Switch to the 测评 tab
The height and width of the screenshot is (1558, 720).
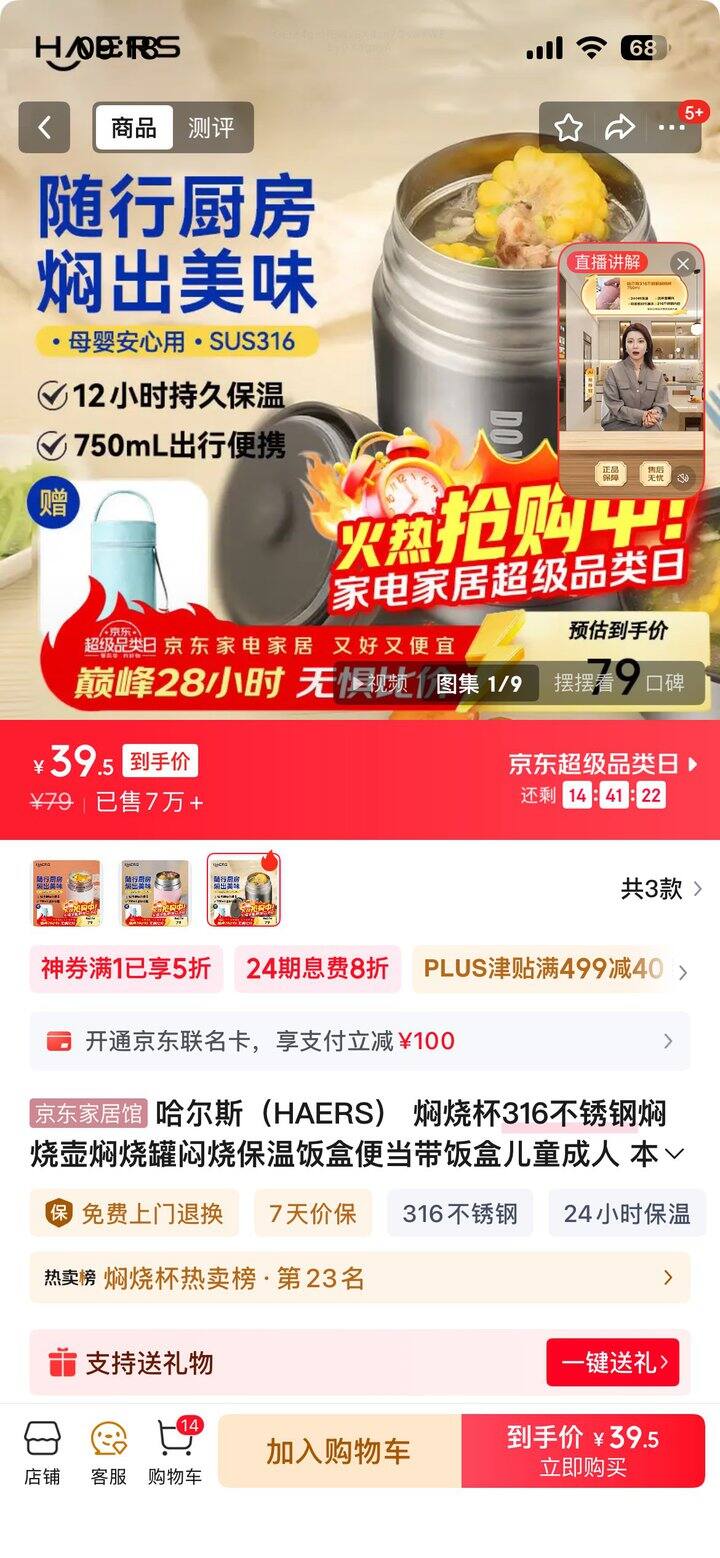coord(211,128)
